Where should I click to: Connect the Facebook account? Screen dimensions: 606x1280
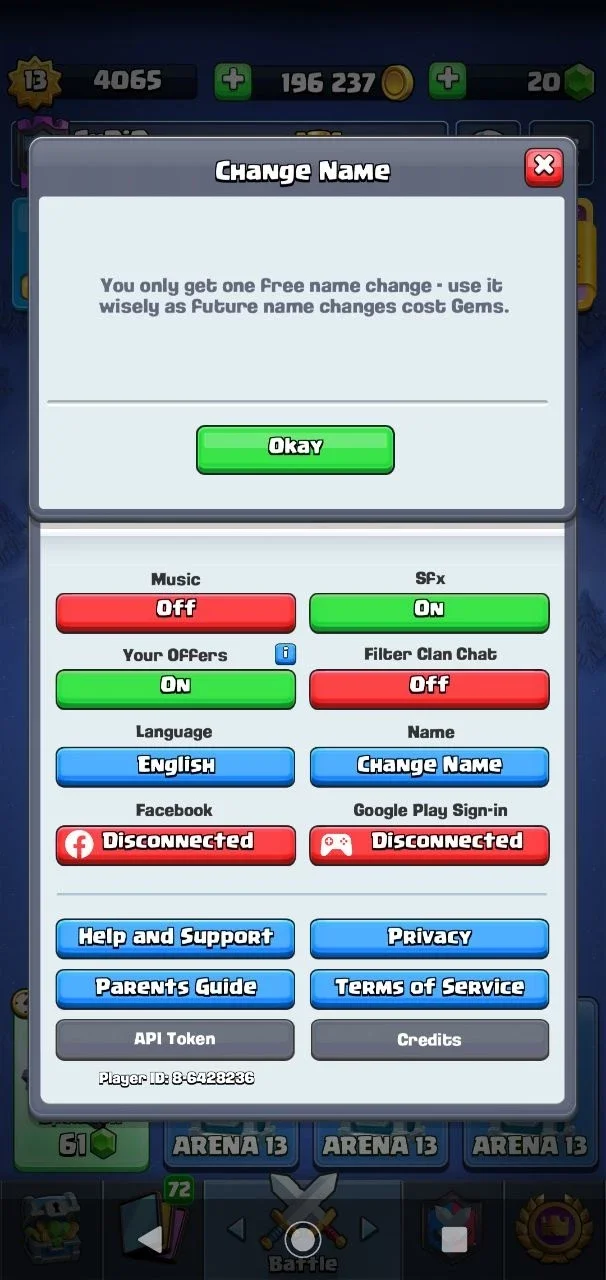coord(175,844)
